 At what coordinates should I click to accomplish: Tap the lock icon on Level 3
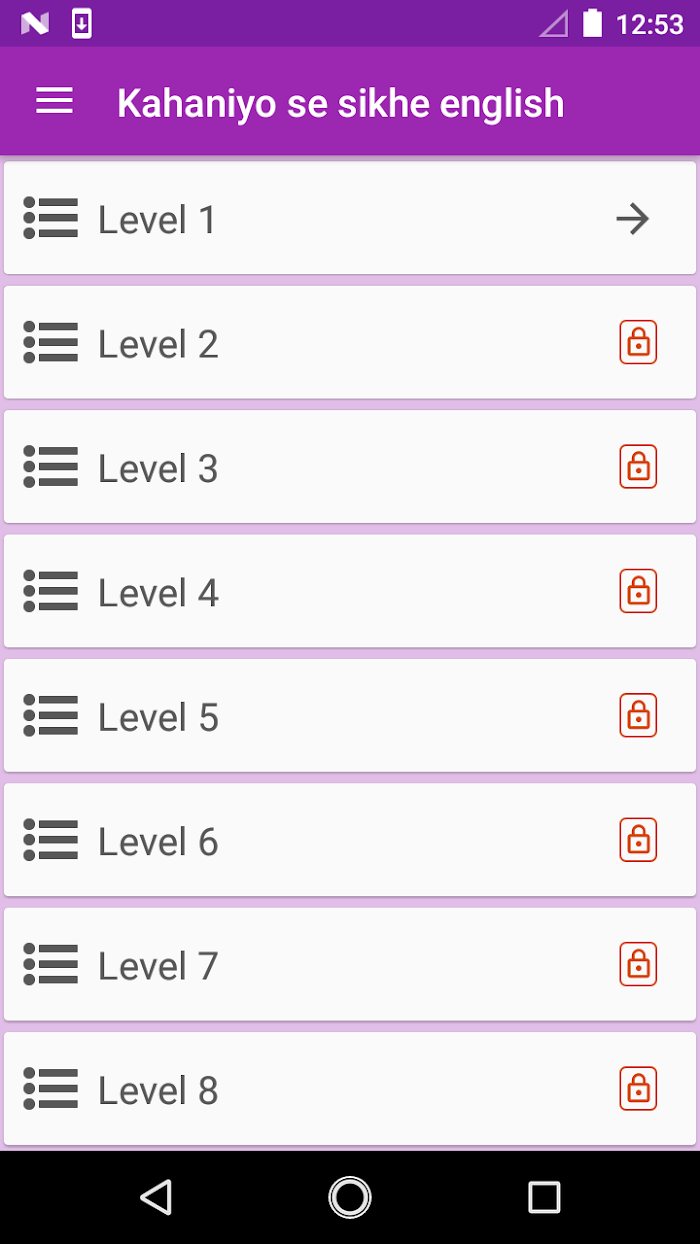[638, 467]
